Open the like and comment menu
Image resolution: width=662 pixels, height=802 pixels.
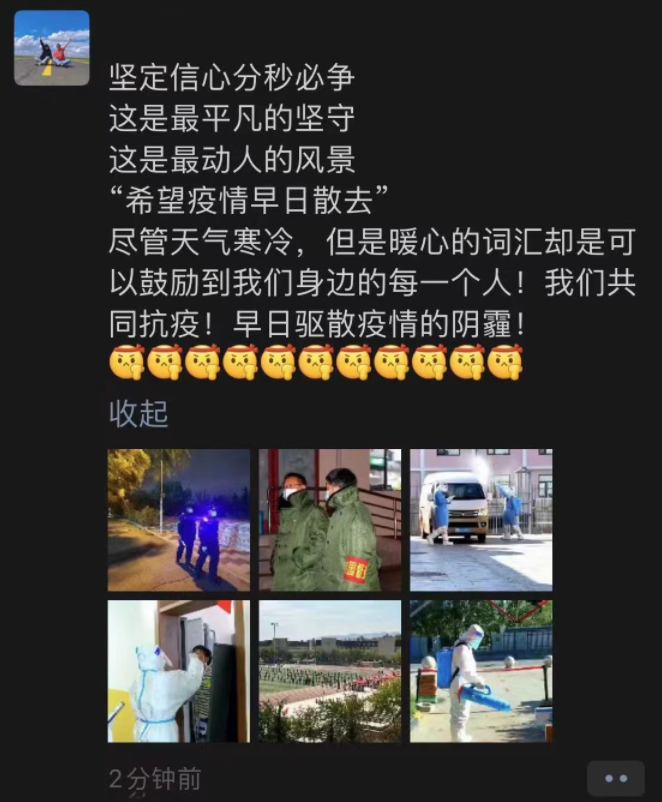click(615, 778)
